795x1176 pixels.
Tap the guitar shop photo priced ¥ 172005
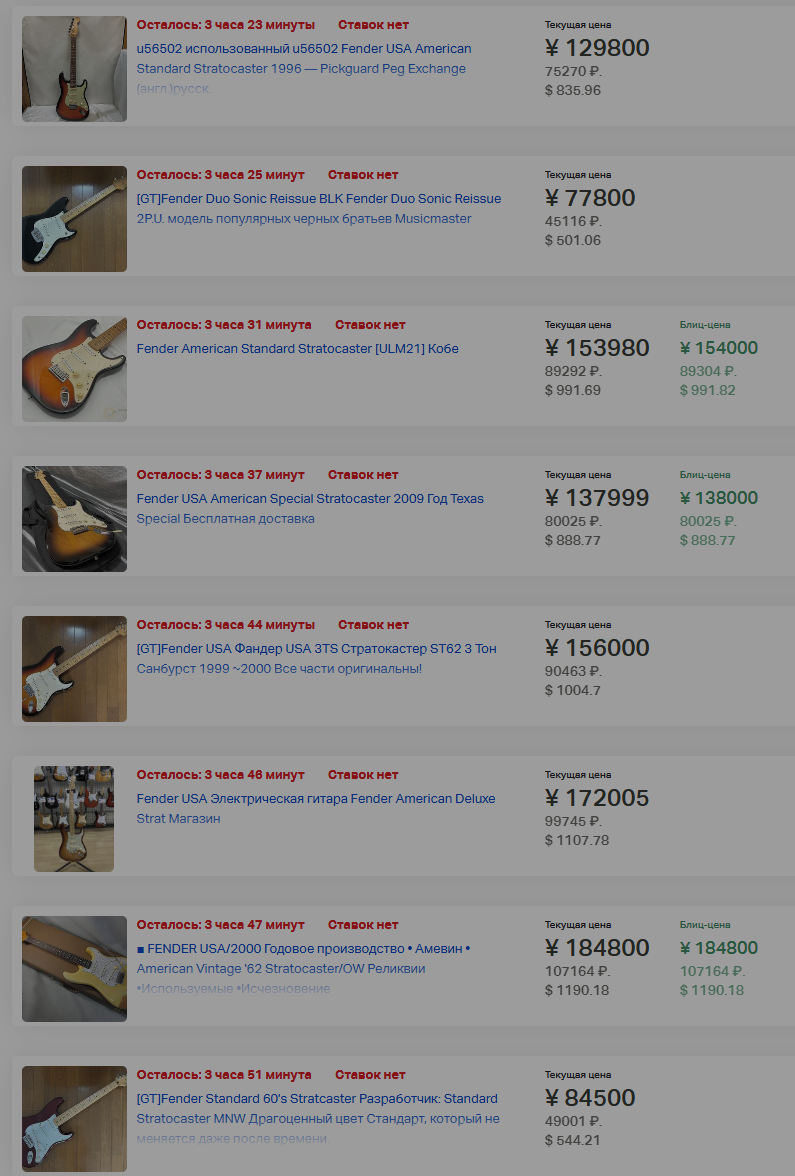click(74, 819)
